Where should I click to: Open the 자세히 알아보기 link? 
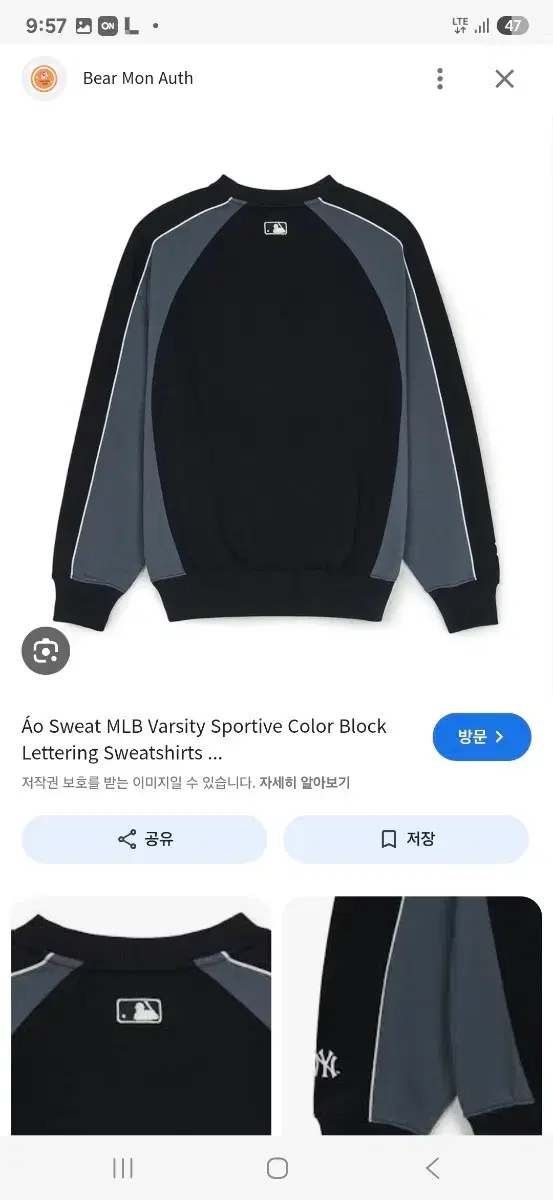304,783
